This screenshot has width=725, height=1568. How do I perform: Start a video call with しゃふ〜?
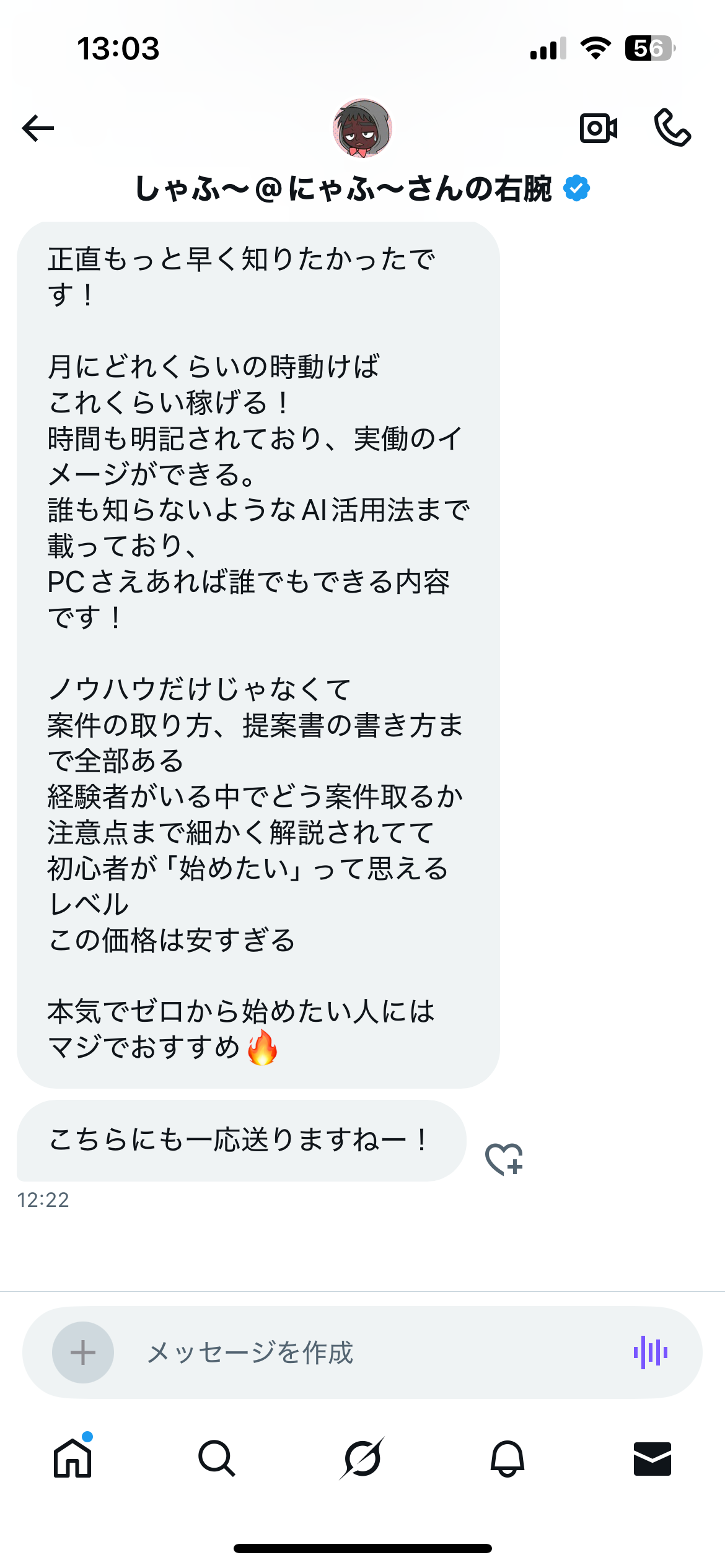[x=598, y=128]
